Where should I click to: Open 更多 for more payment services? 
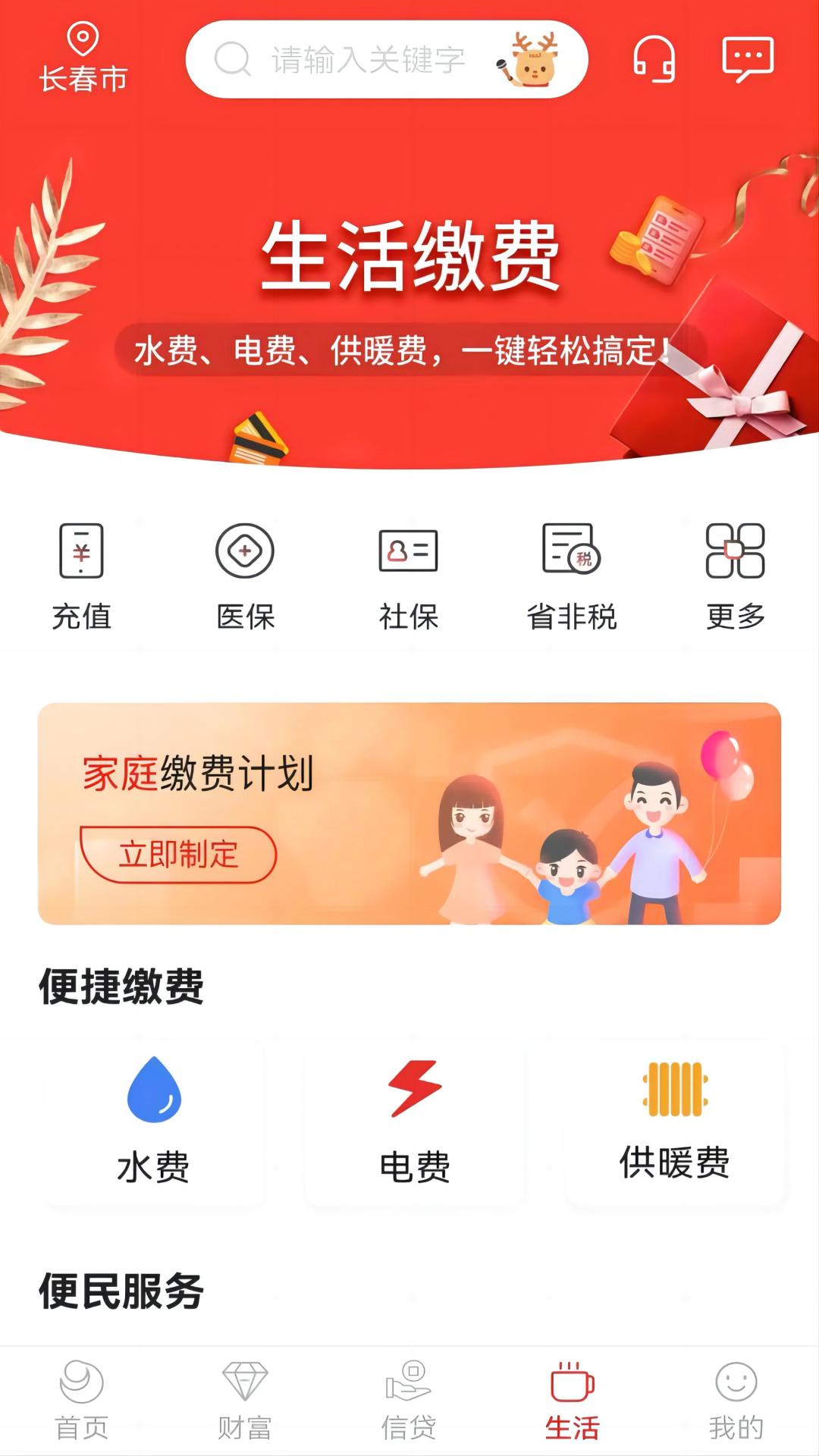[733, 576]
